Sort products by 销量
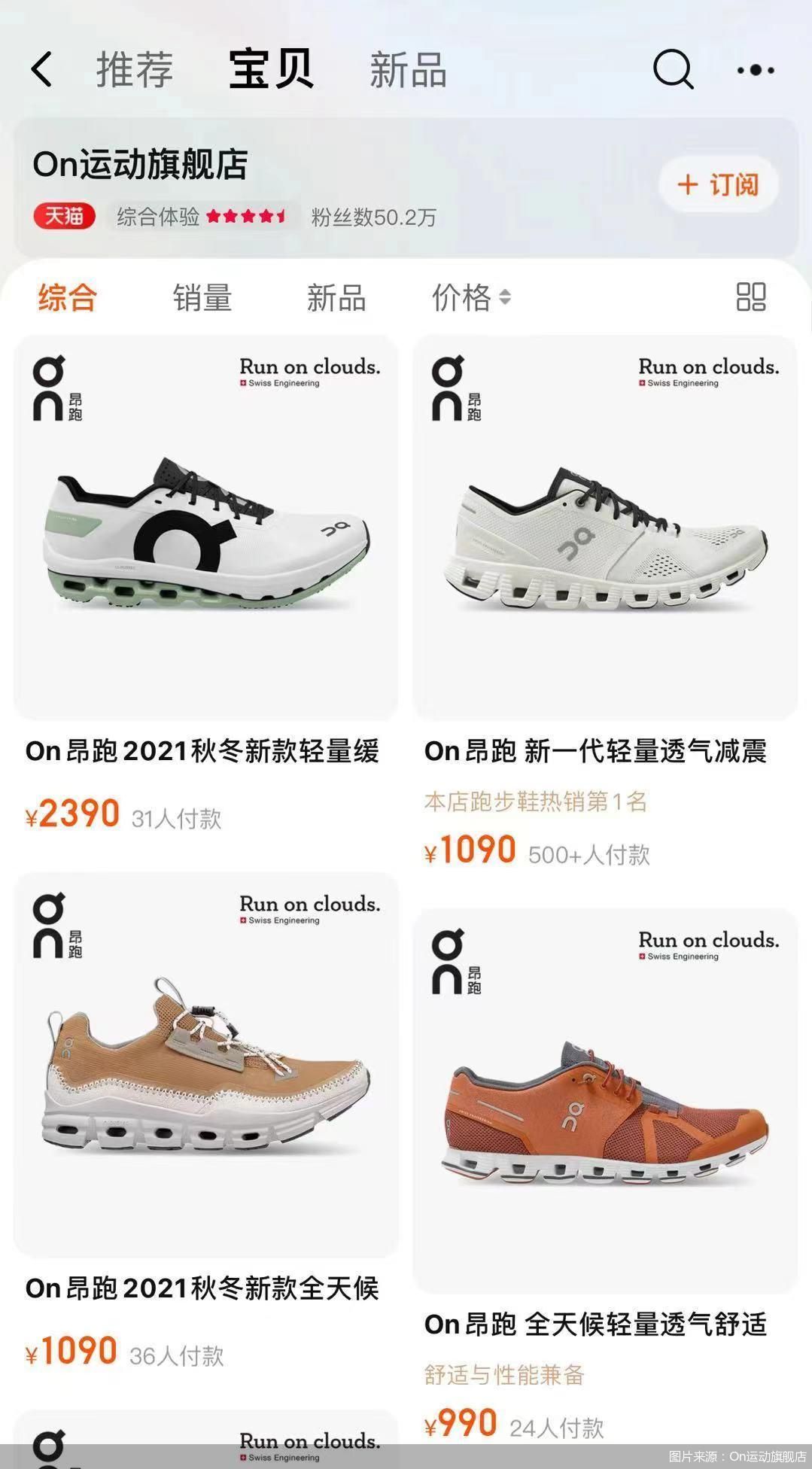 tap(202, 297)
